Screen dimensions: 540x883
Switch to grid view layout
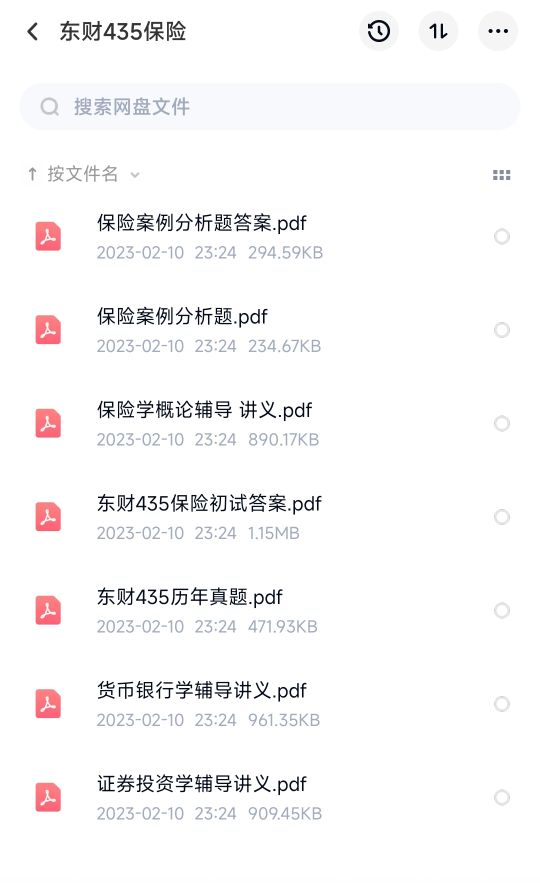(x=501, y=175)
